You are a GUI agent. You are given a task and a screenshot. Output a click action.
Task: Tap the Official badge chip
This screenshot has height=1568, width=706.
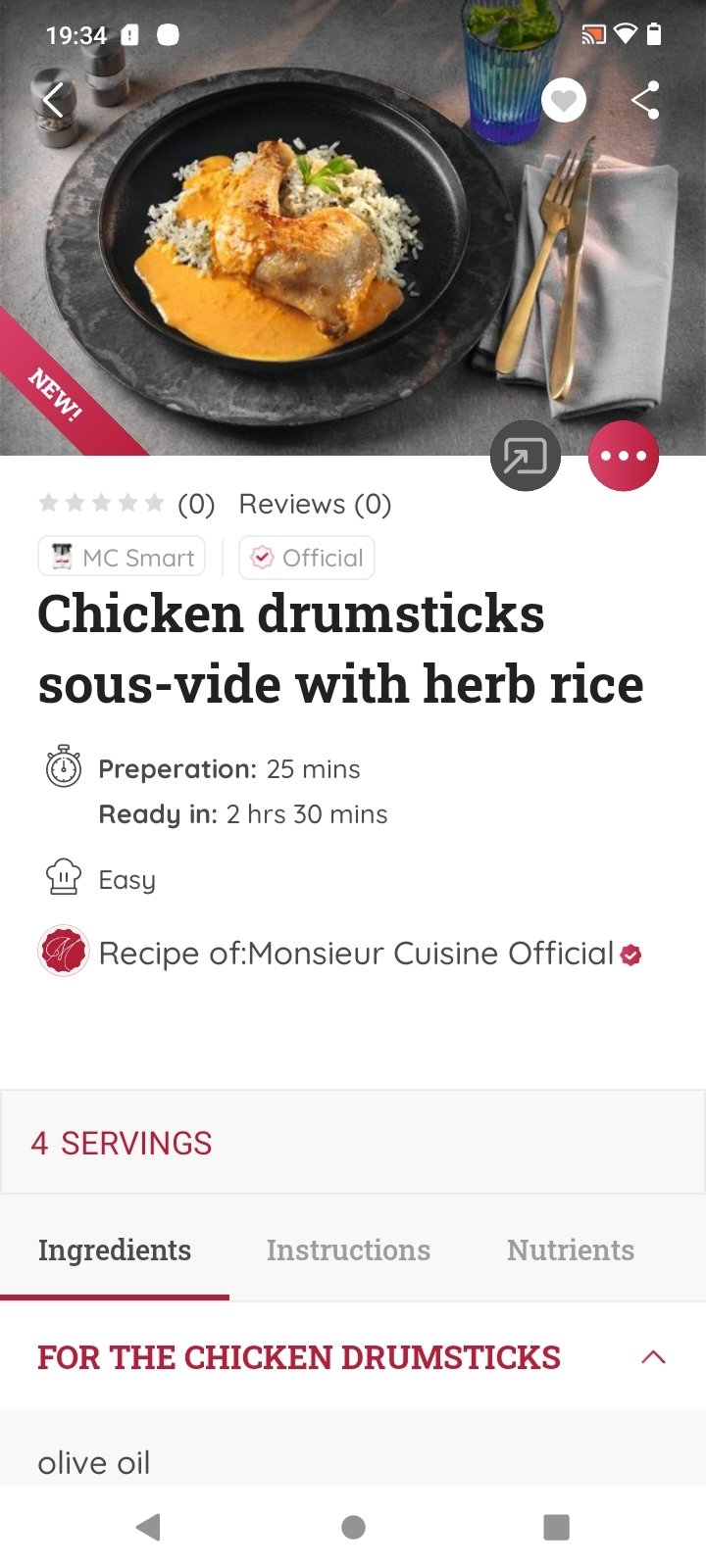coord(307,558)
